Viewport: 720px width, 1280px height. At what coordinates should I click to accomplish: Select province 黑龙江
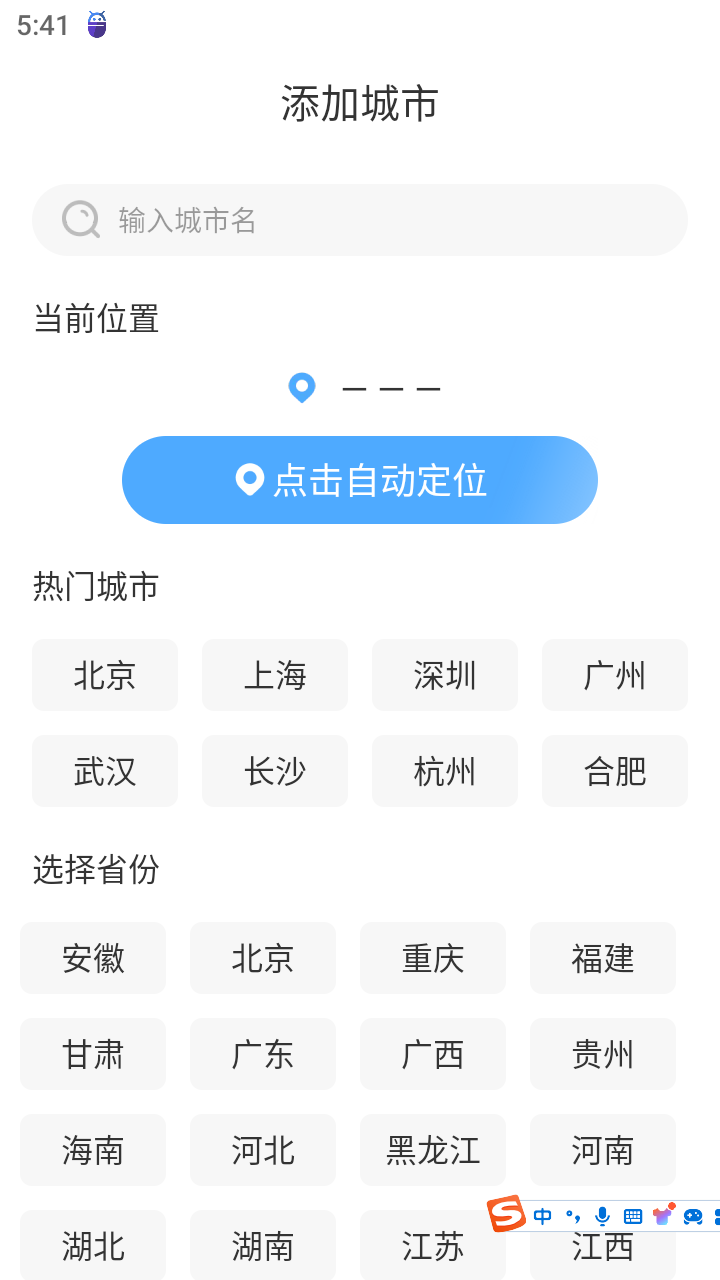coord(433,1150)
